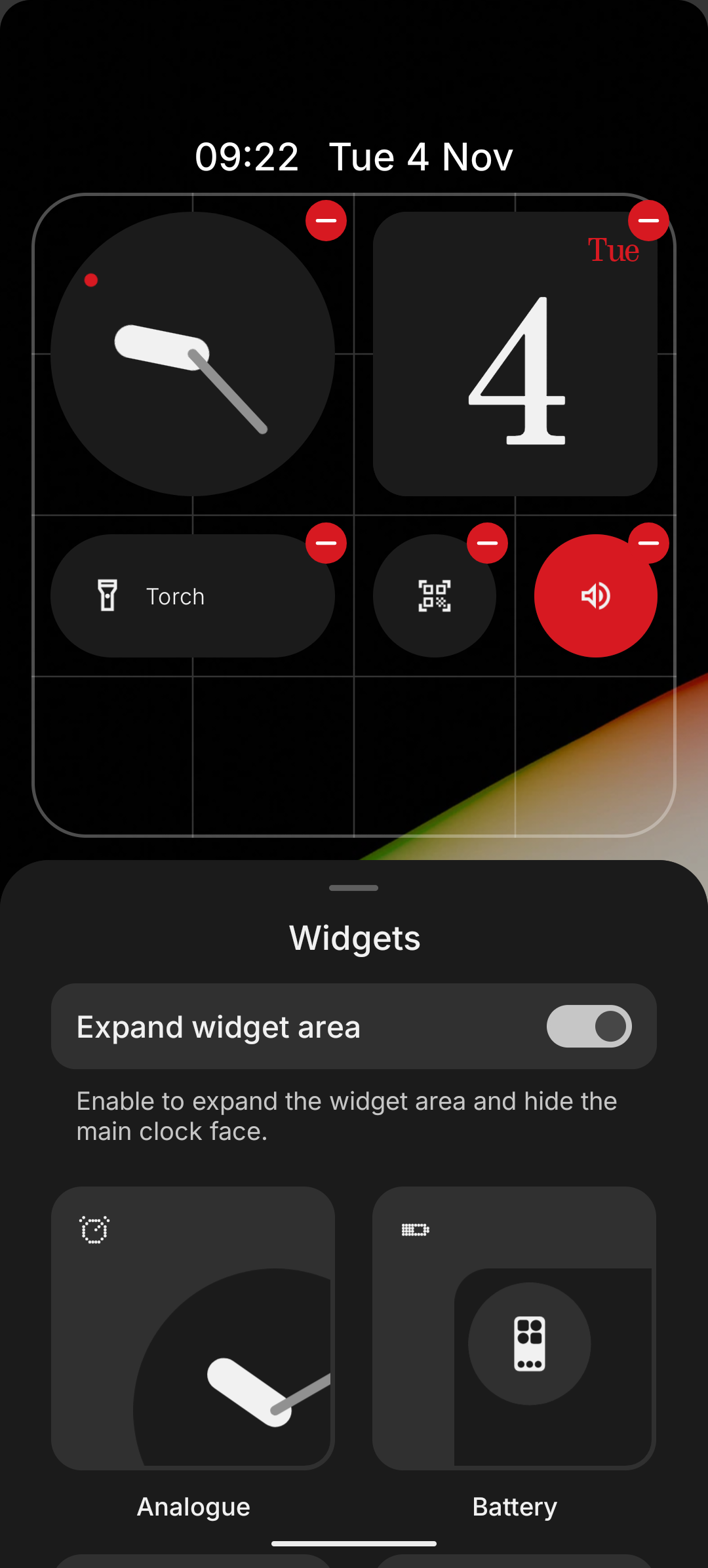Viewport: 708px width, 1568px height.
Task: Add the Battery widget
Action: [514, 1328]
